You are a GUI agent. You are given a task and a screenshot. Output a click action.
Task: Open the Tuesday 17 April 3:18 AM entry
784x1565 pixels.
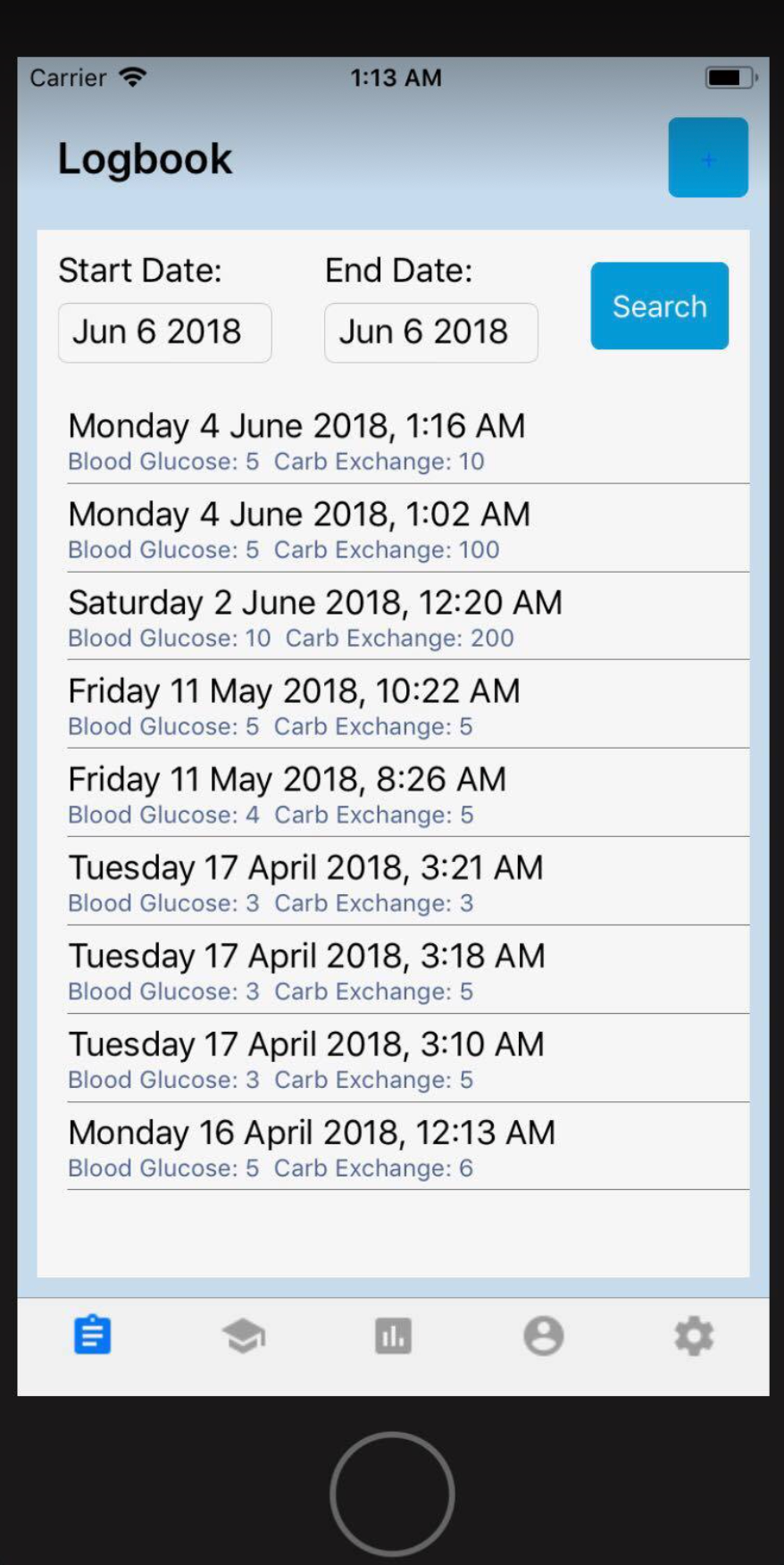[408, 971]
